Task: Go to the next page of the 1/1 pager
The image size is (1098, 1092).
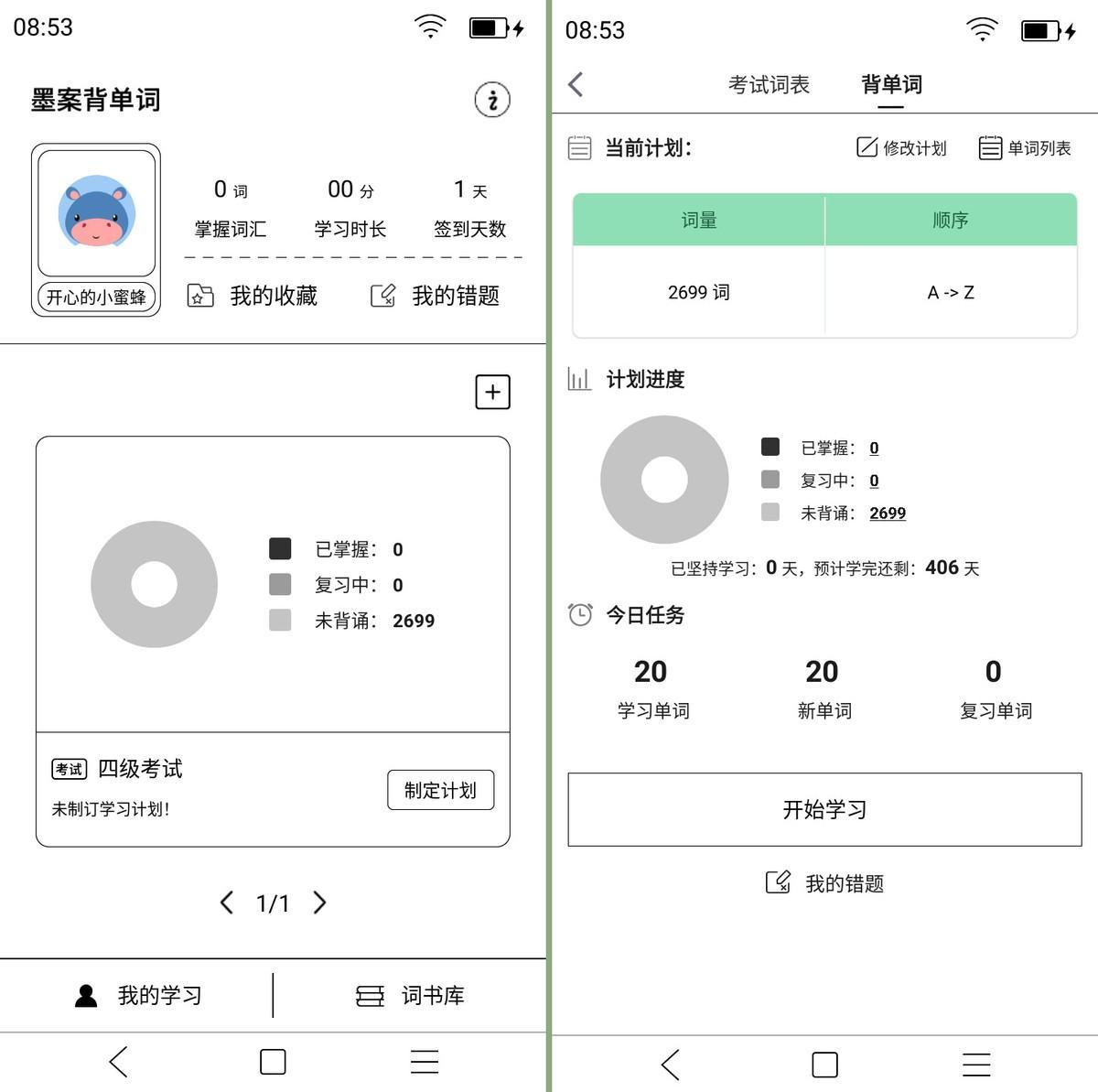Action: (x=319, y=903)
